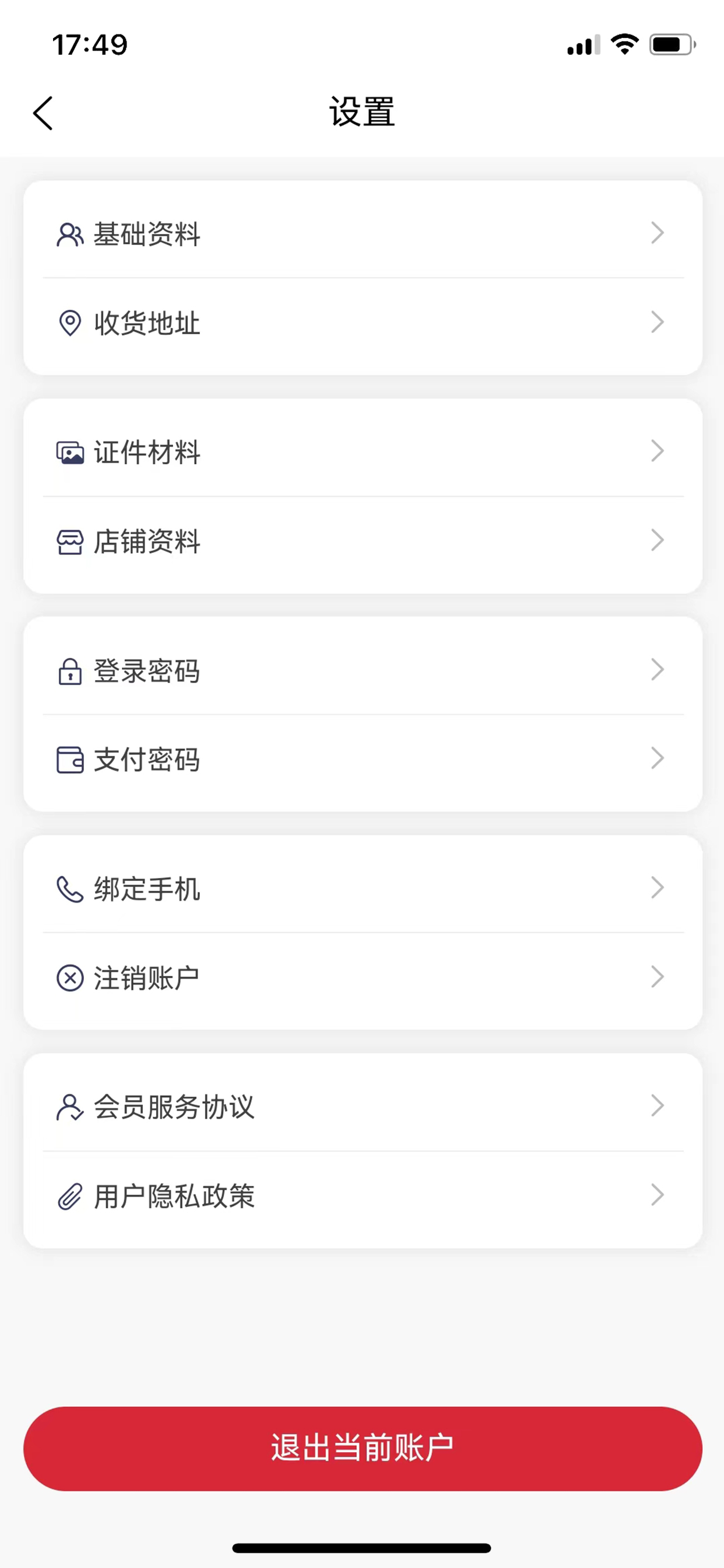This screenshot has height=1568, width=724.
Task: Open 基础资料 settings
Action: pos(363,234)
